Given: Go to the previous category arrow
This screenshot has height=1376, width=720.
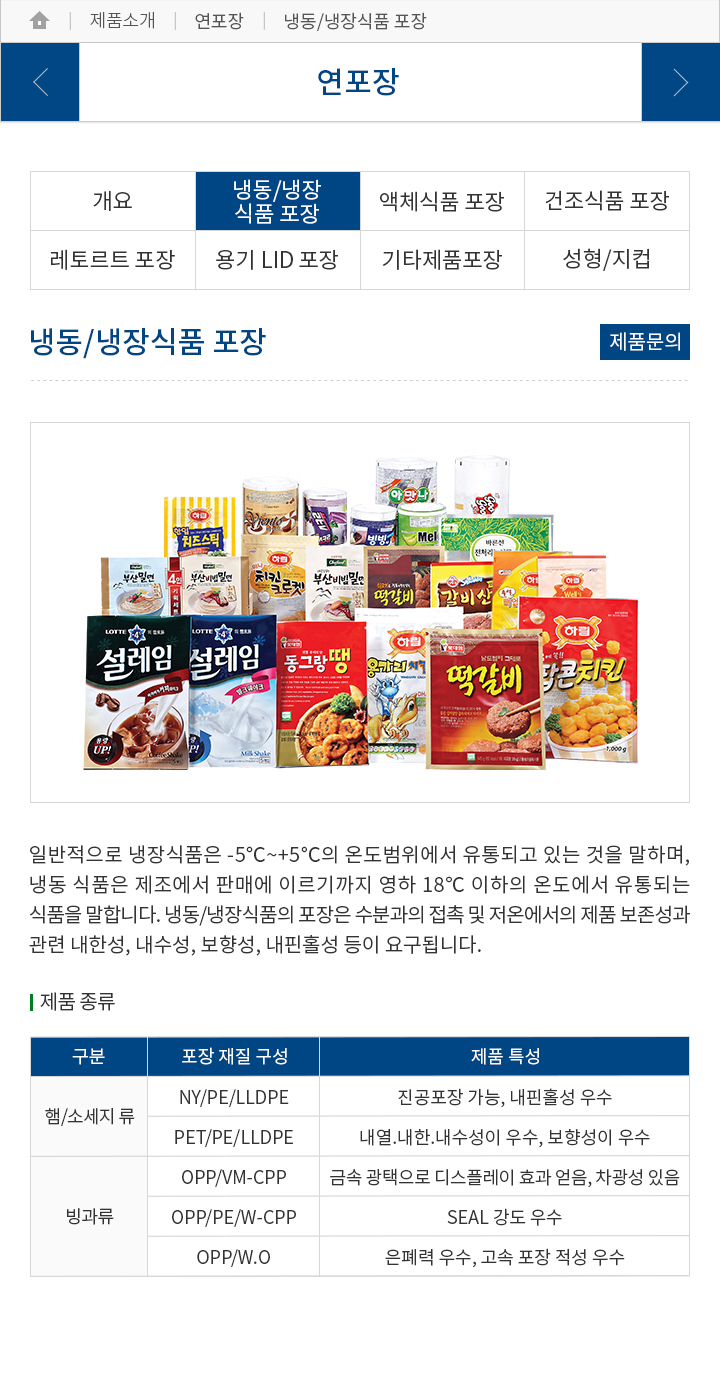Looking at the screenshot, I should pos(40,82).
